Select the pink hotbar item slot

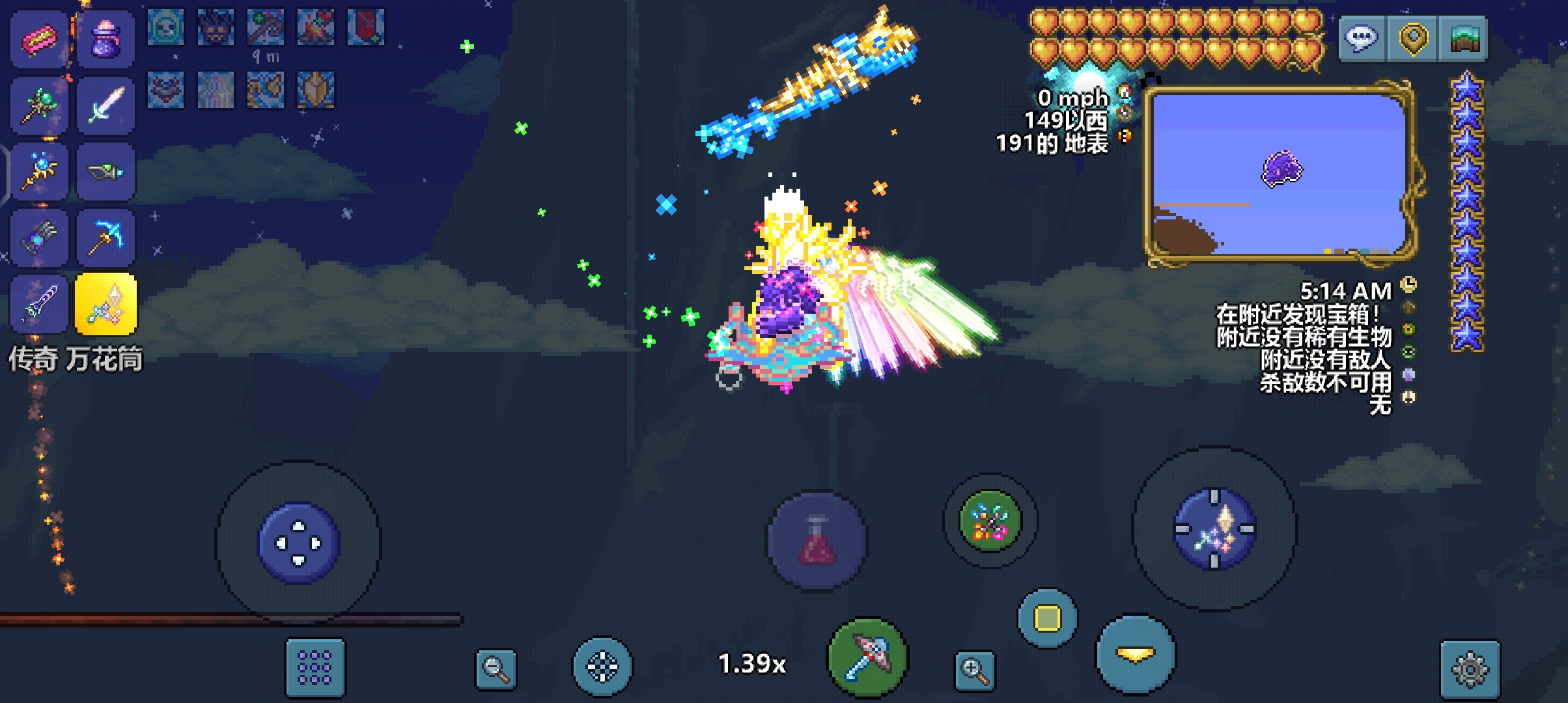pyautogui.click(x=39, y=39)
